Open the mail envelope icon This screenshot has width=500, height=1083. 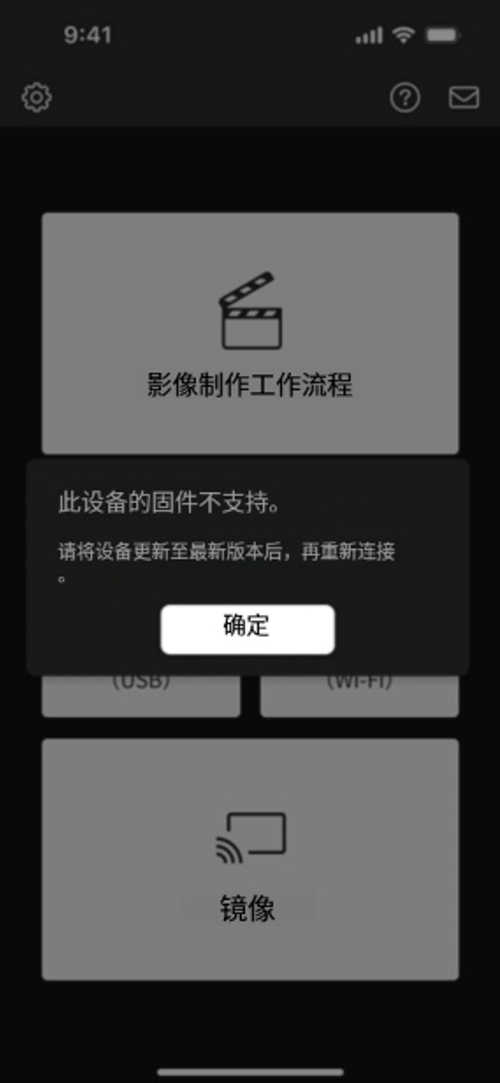pos(464,97)
